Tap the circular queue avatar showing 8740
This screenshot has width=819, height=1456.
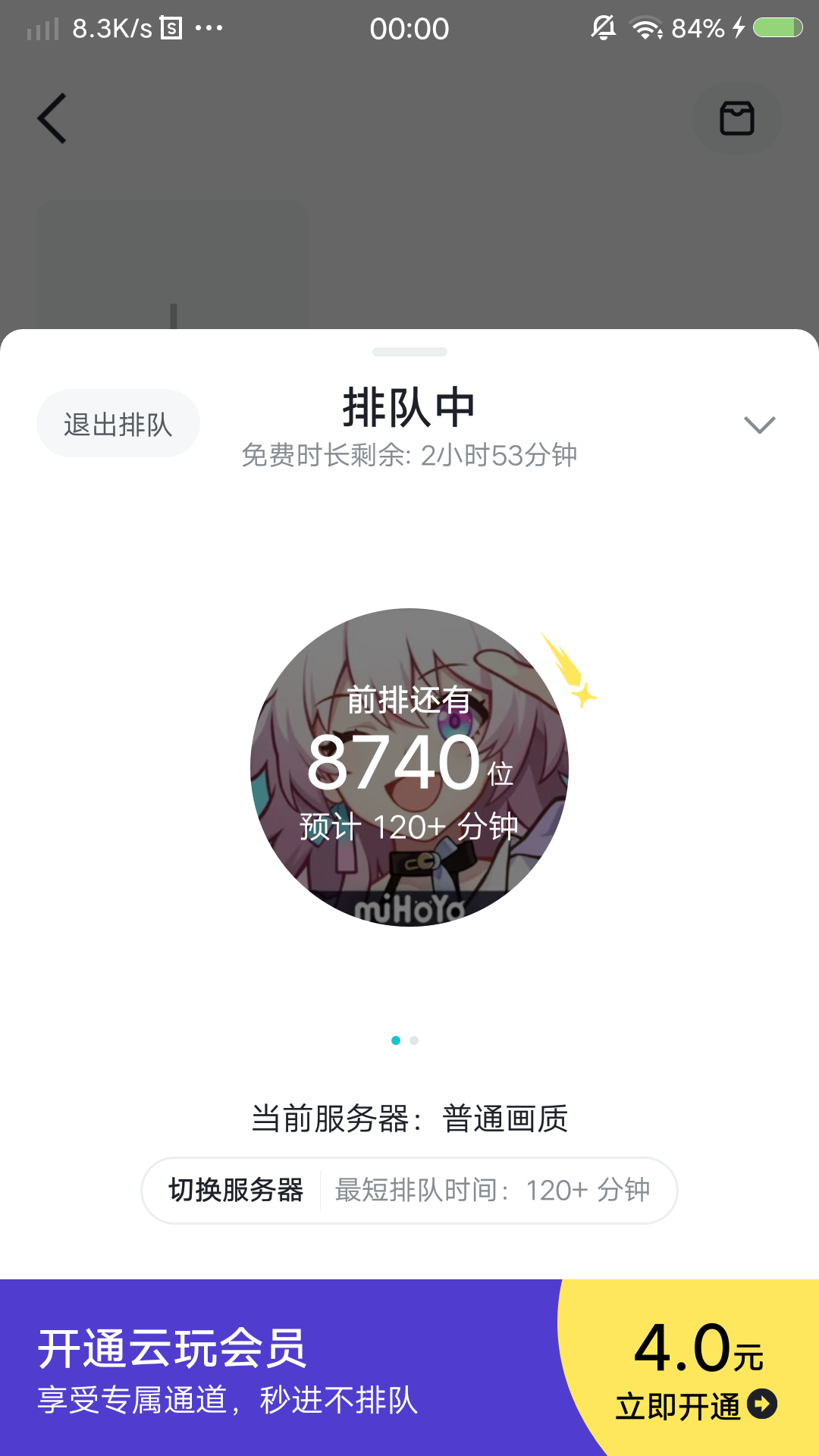point(409,766)
